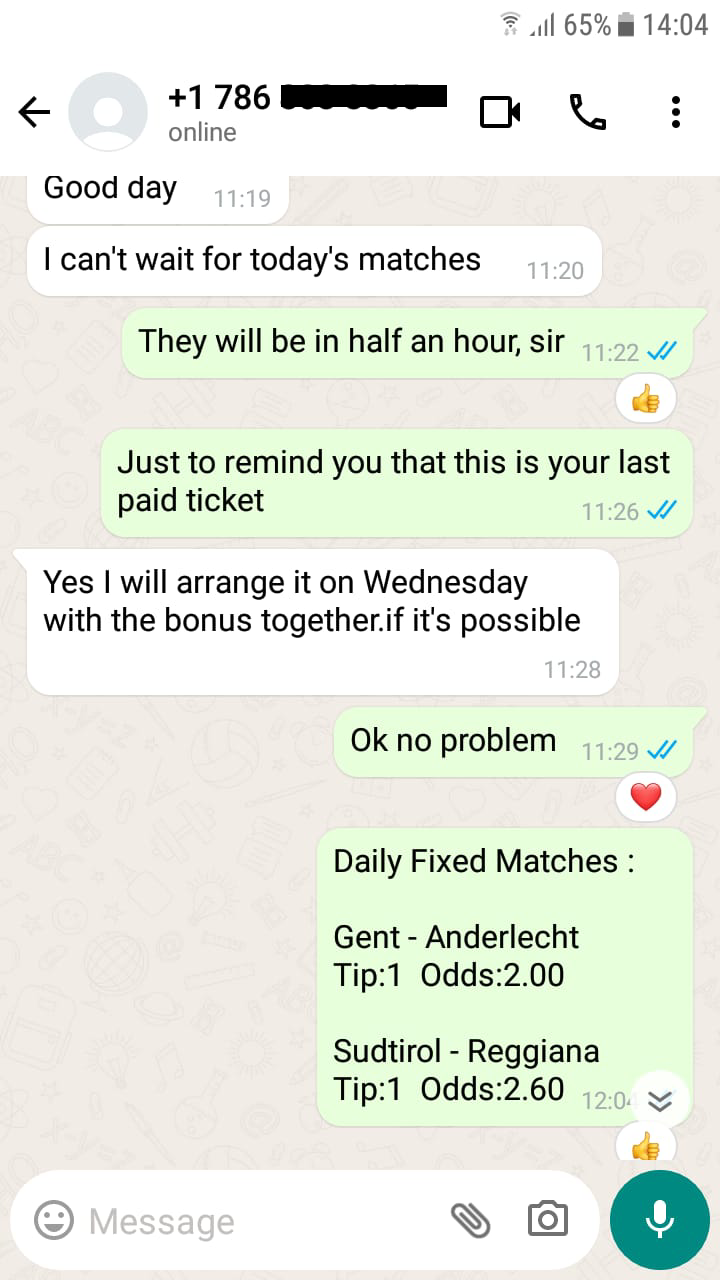The height and width of the screenshot is (1280, 720).
Task: Open the overflow menu
Action: tap(676, 112)
